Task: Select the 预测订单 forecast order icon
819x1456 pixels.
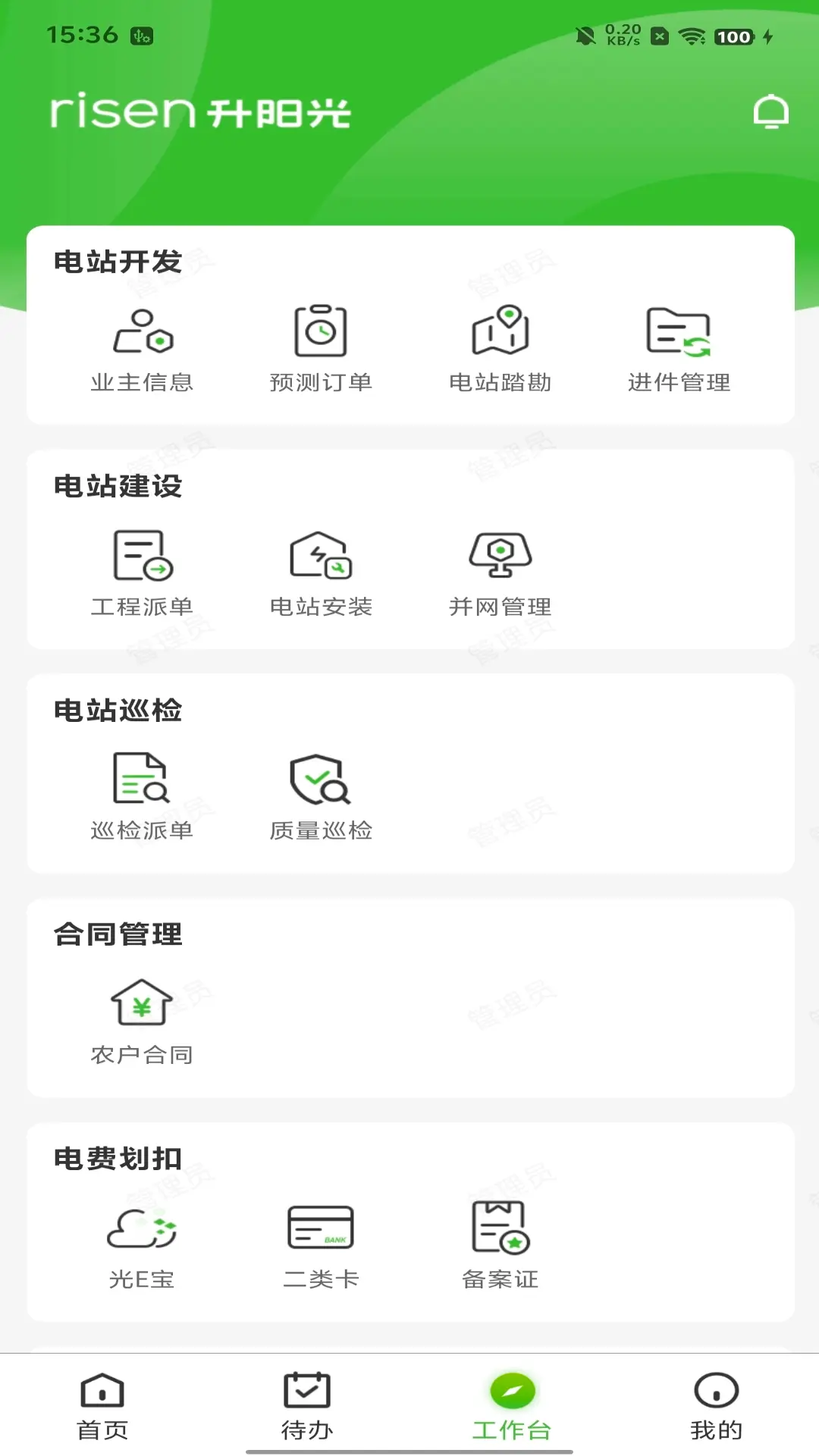Action: (321, 332)
